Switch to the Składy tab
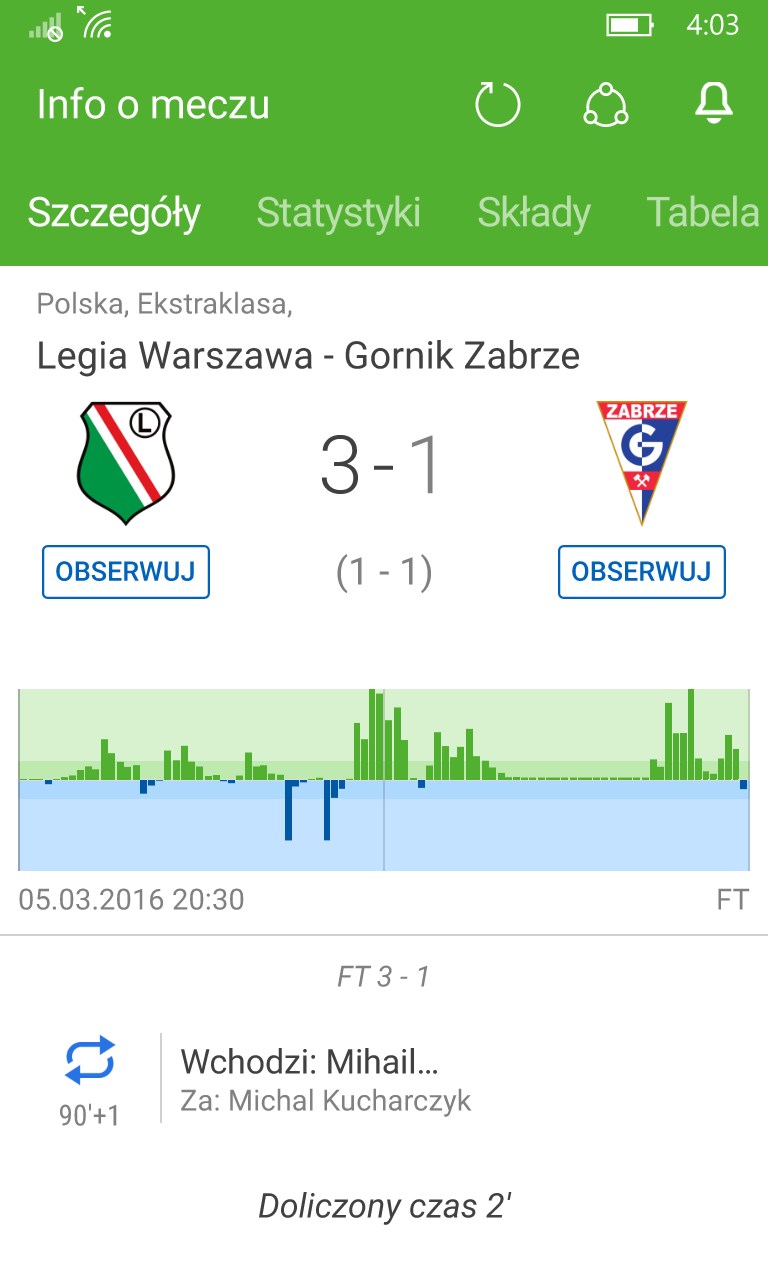This screenshot has width=768, height=1280. coord(533,213)
